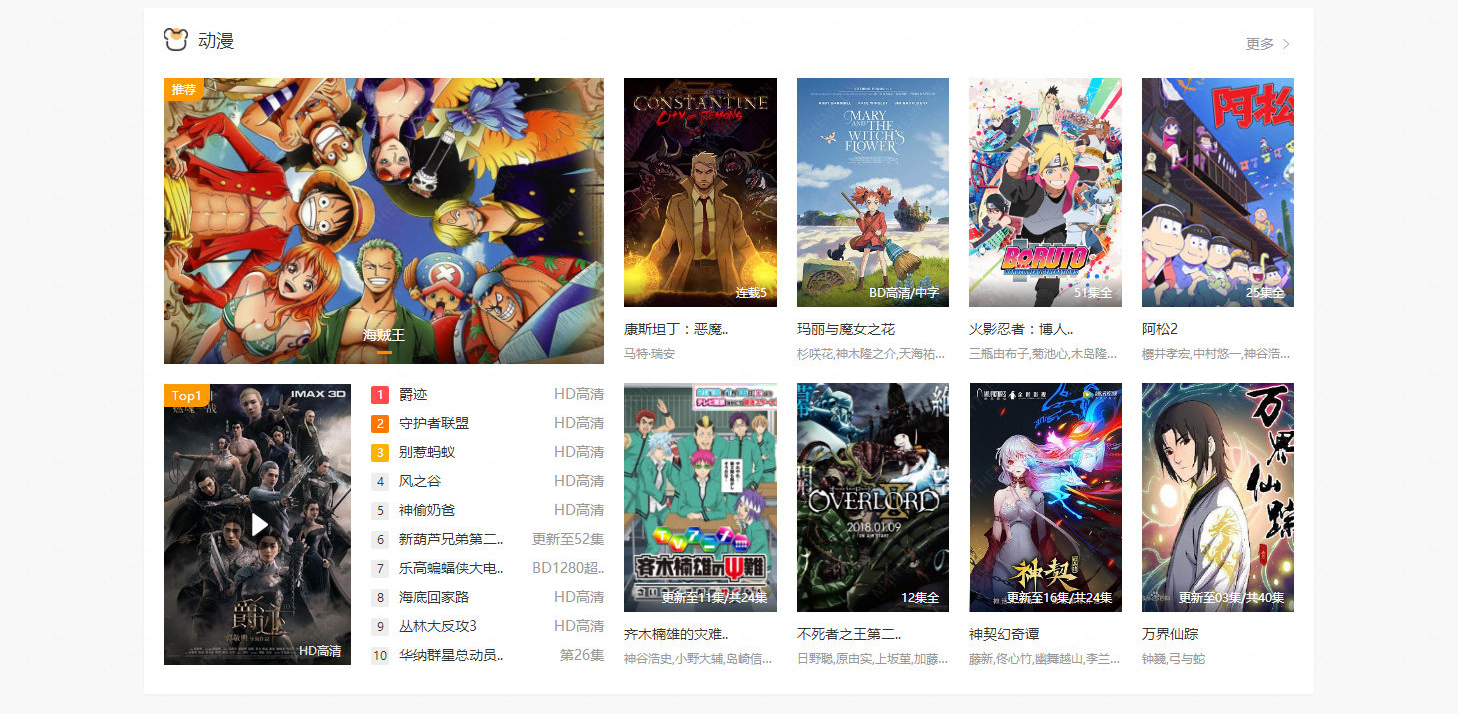Open 康斯坦丁：恶魔 poster card
The image size is (1458, 714).
(700, 192)
